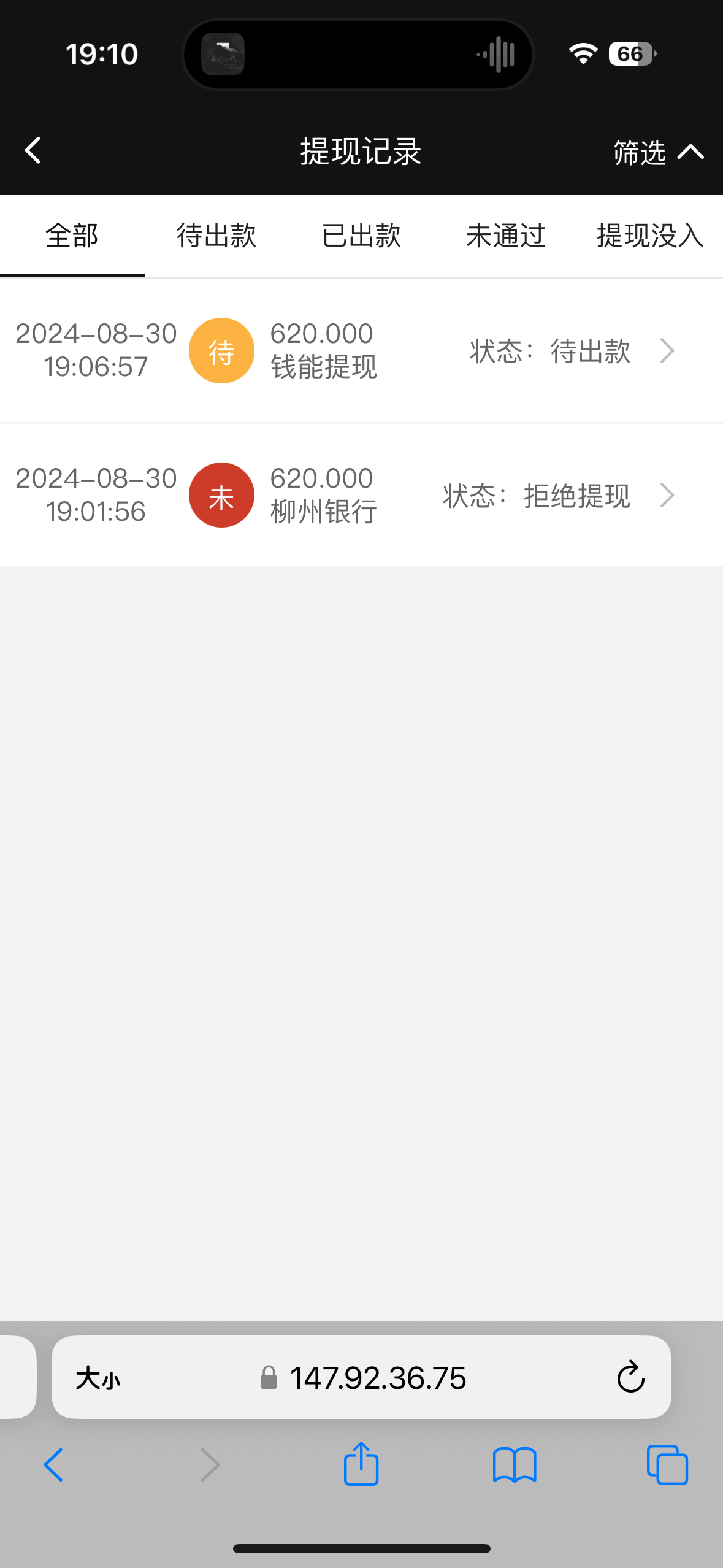Tap the browser back arrow
The image size is (723, 1568).
tap(53, 1465)
